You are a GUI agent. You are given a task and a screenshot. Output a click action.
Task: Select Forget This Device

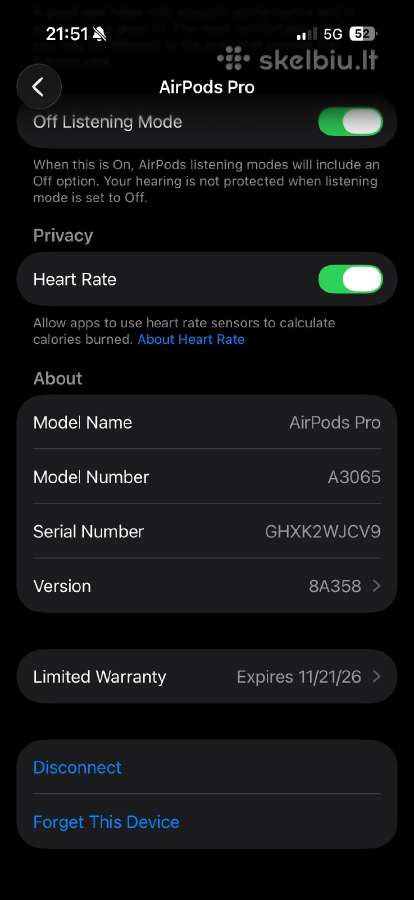106,822
